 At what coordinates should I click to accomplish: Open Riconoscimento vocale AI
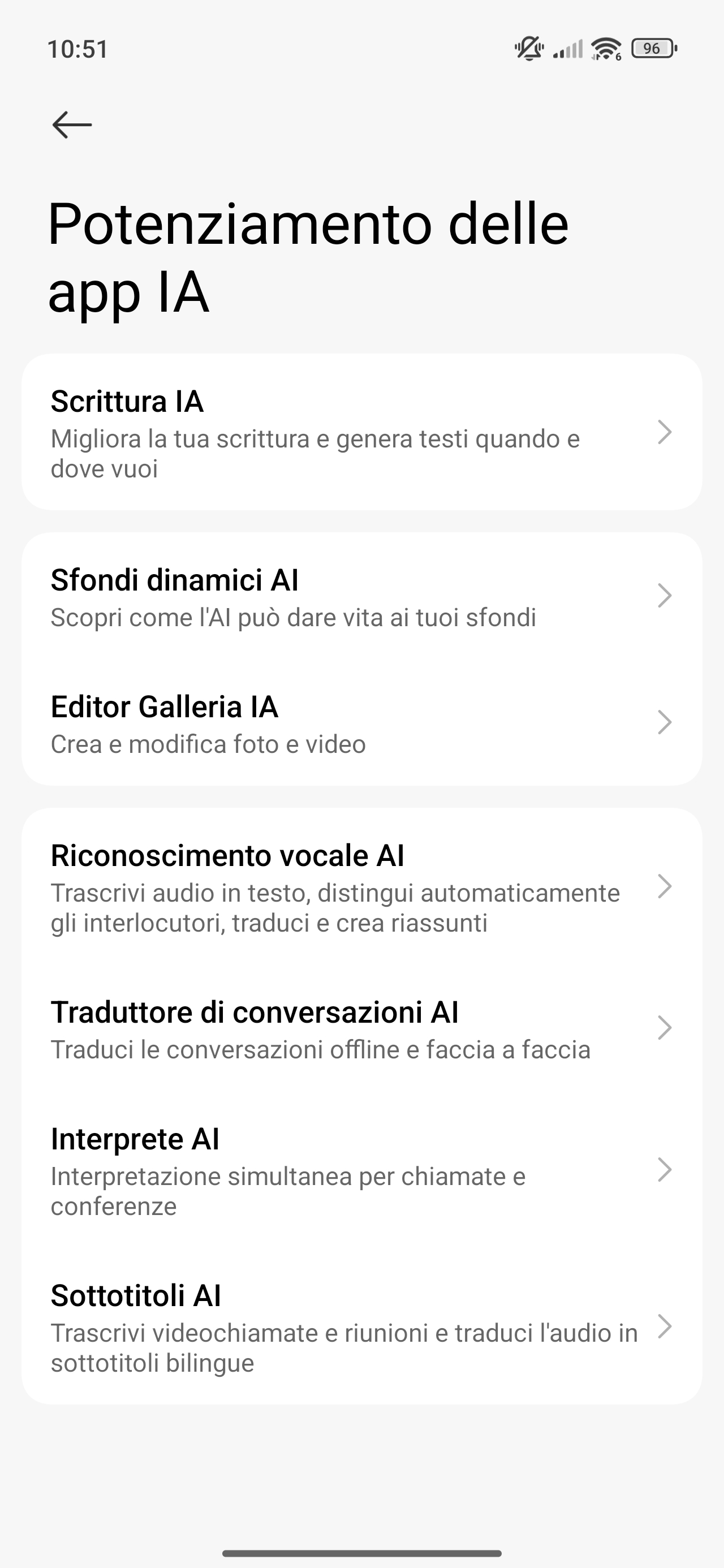(361, 888)
